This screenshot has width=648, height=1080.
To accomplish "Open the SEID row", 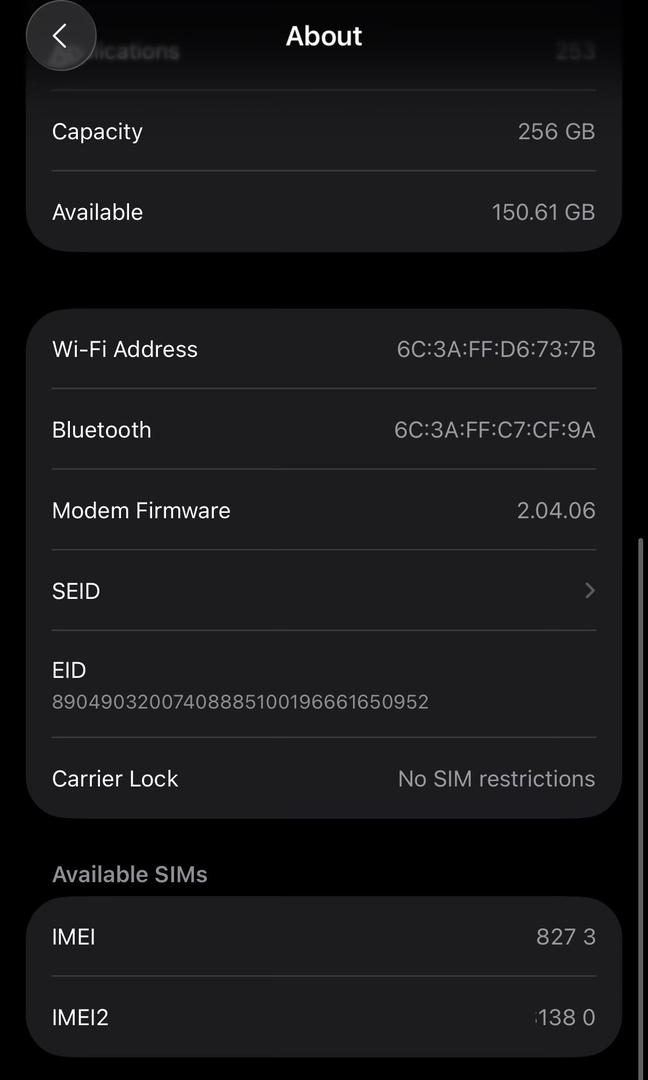I will point(323,590).
